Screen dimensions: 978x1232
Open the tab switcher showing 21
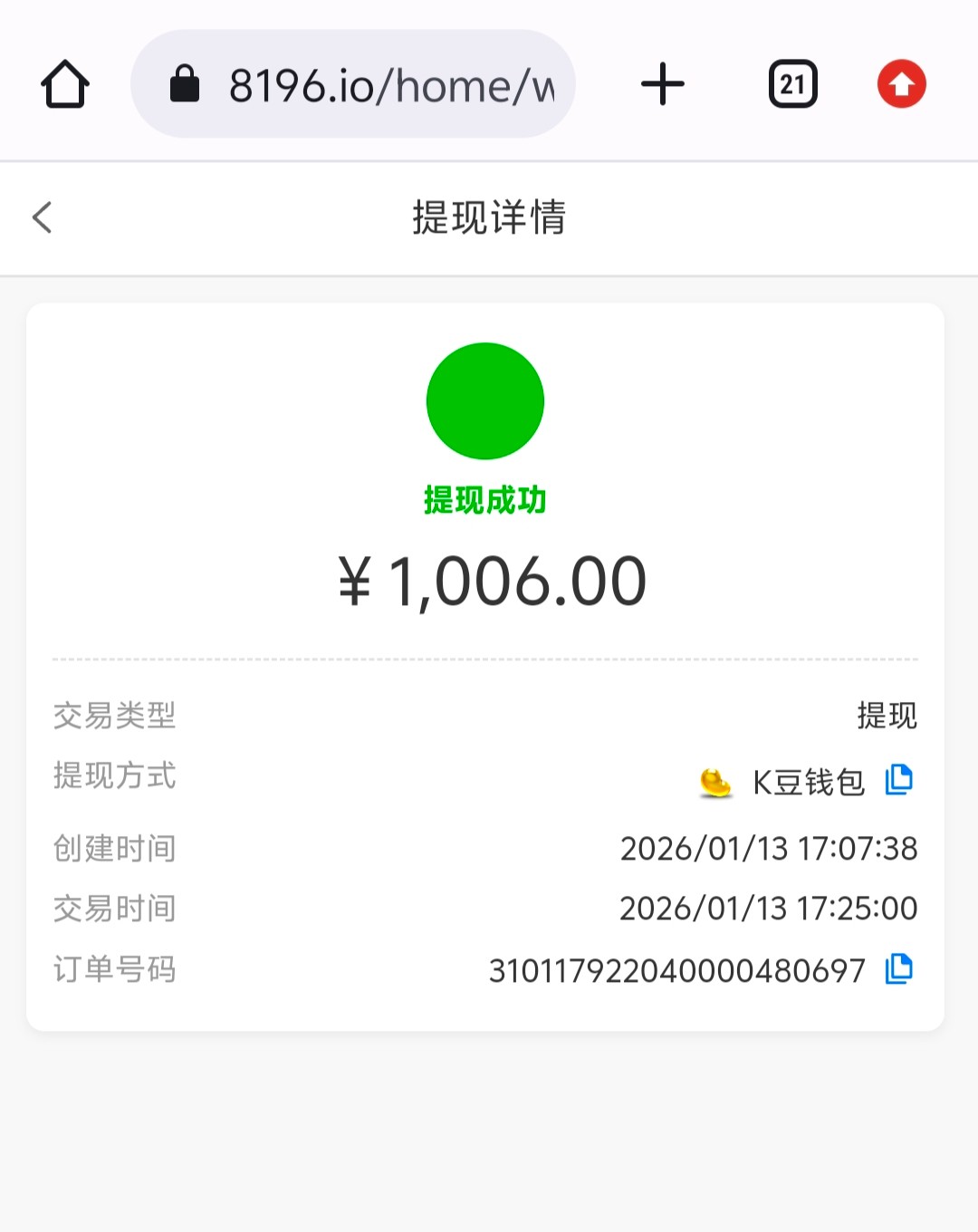tap(792, 84)
